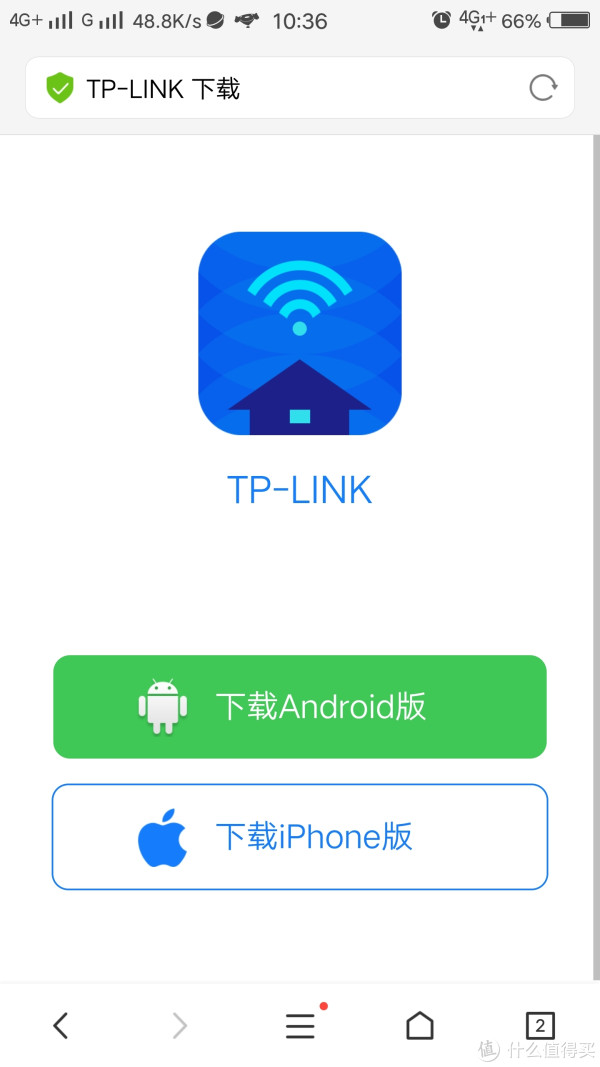Tap the address bar showing TP-LINK 下载
Image resolution: width=600 pixels, height=1067 pixels.
280,88
